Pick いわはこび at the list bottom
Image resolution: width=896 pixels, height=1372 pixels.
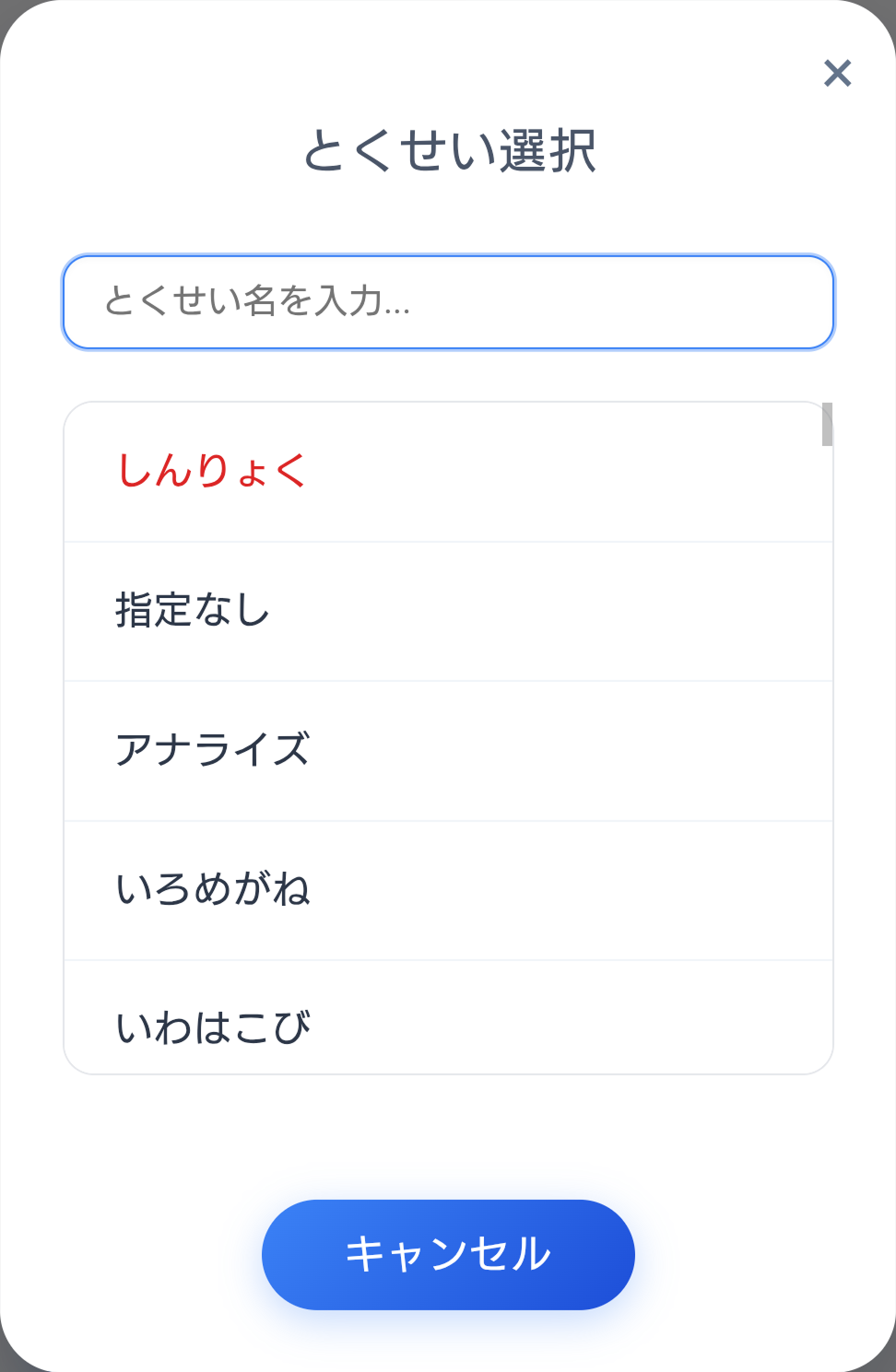(213, 1025)
